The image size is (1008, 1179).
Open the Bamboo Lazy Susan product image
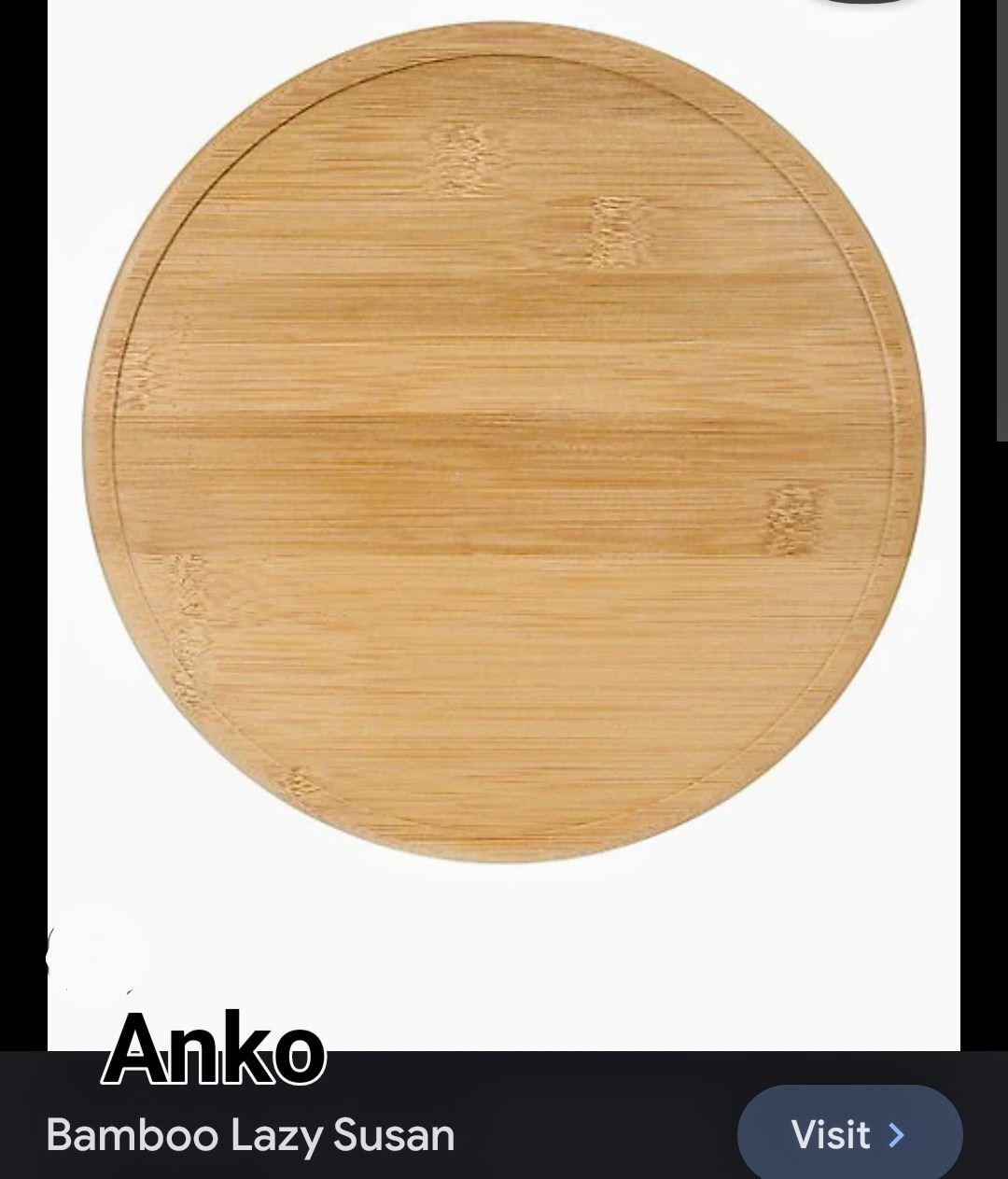pyautogui.click(x=504, y=442)
